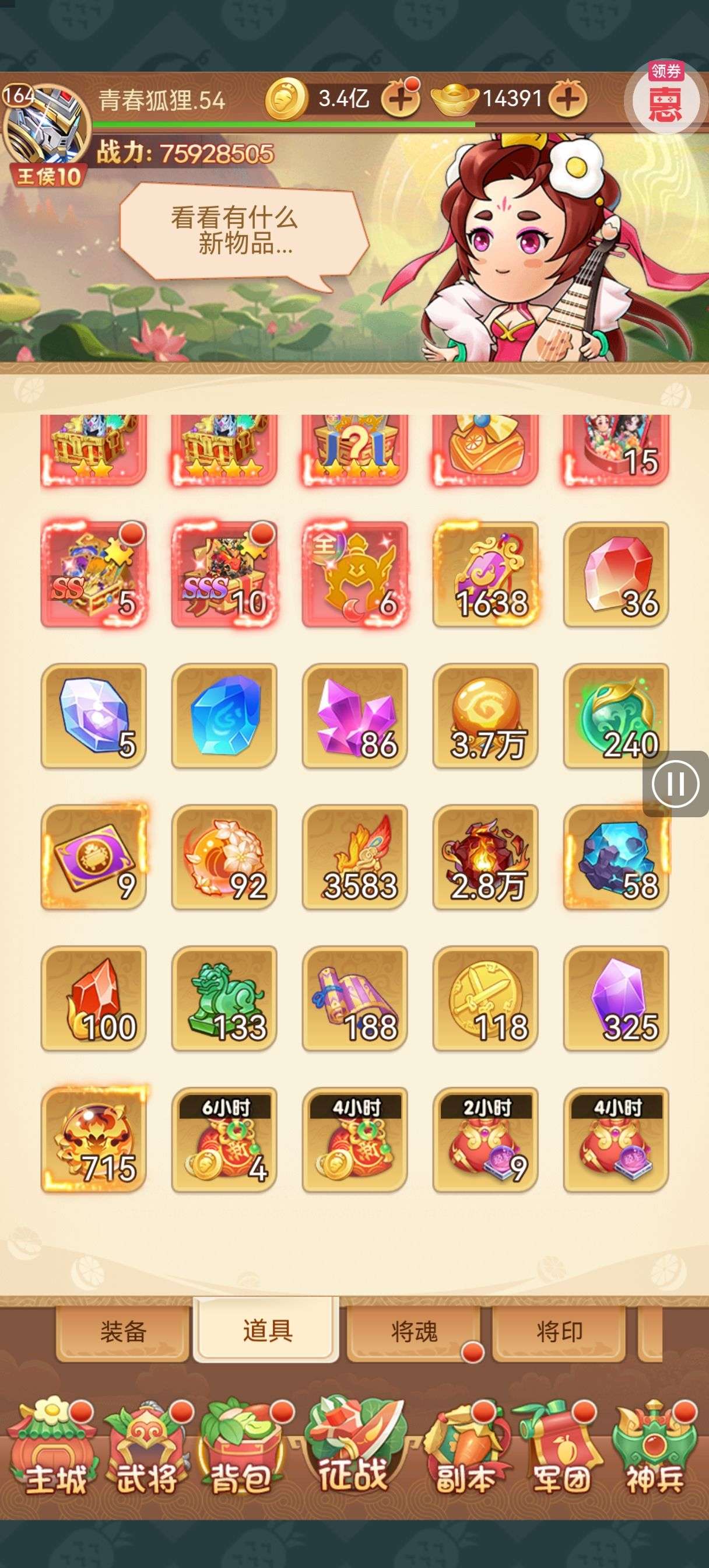This screenshot has height=1568, width=709.
Task: Select the red gem item with 36
Action: tap(616, 574)
